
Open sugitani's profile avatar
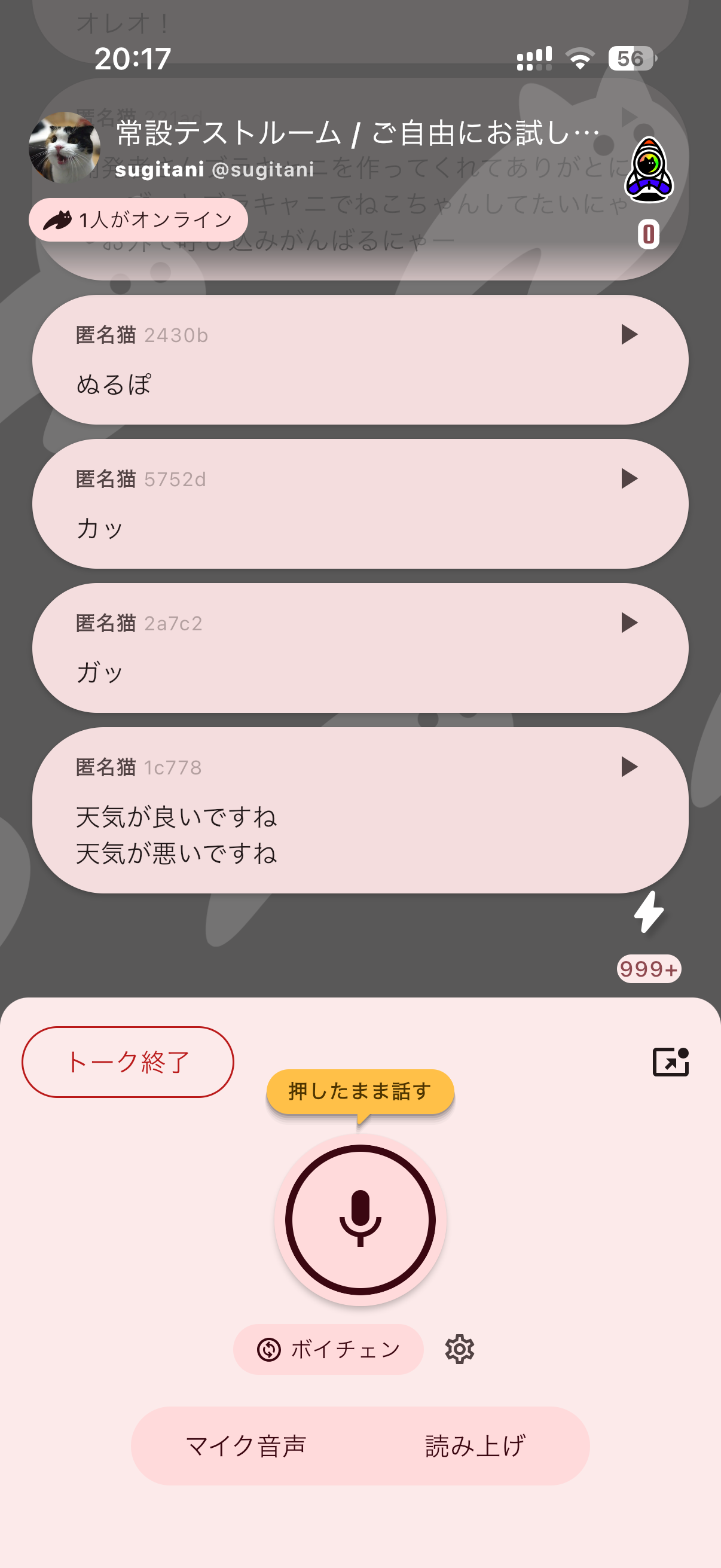pyautogui.click(x=65, y=147)
